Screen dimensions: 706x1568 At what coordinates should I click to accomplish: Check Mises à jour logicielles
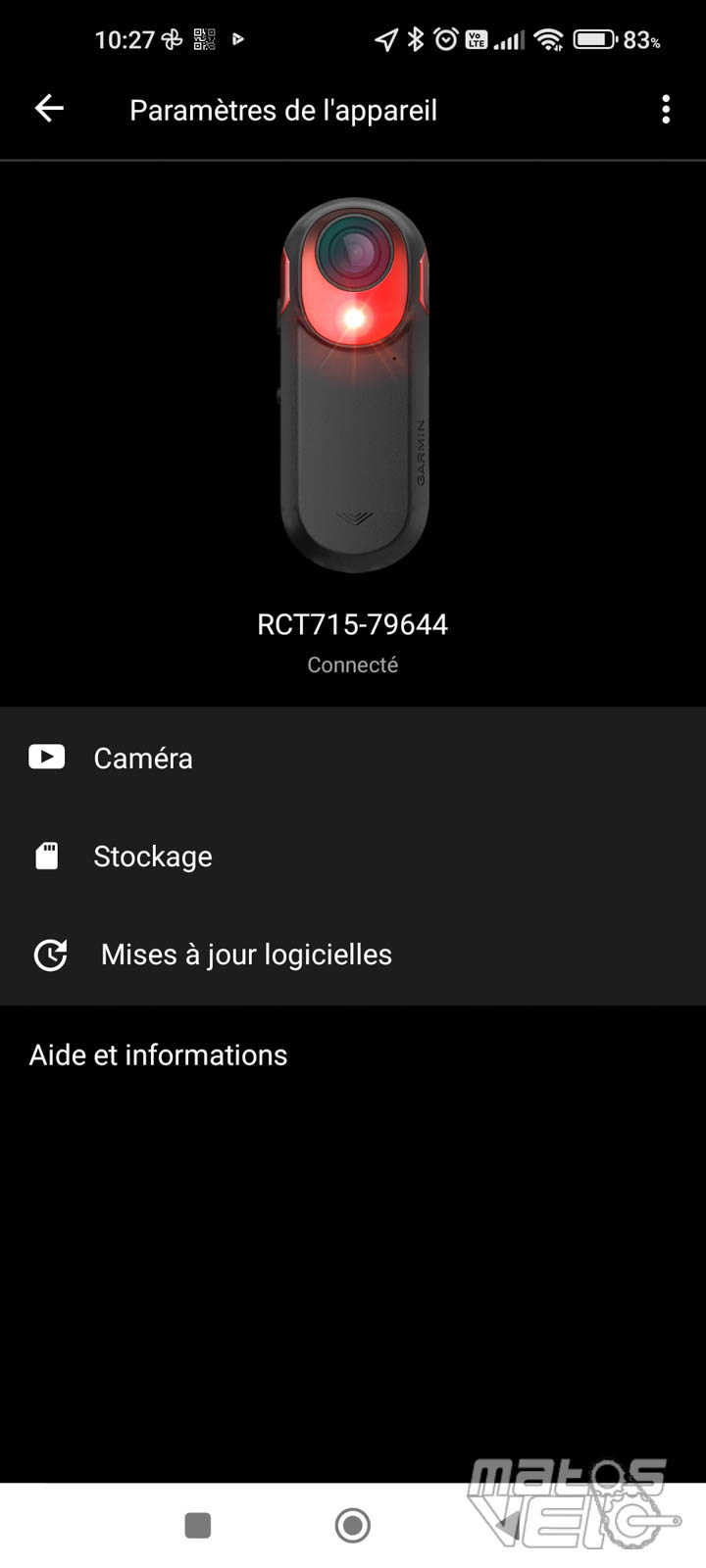tap(353, 954)
